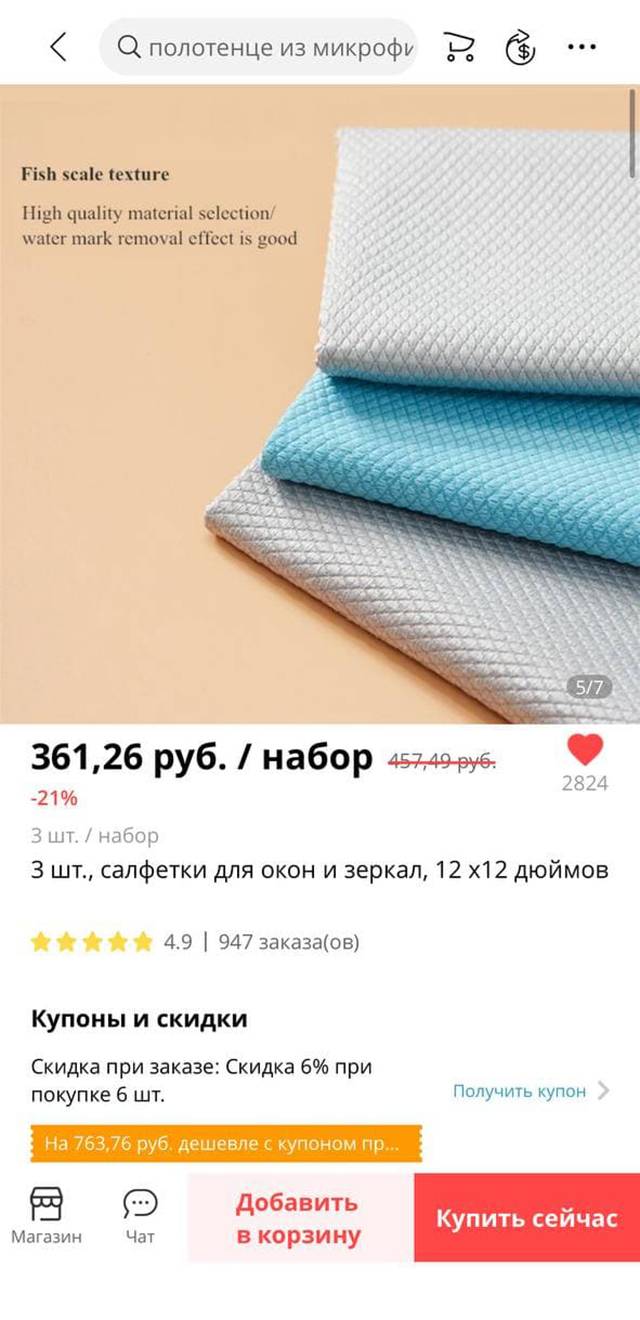This screenshot has width=640, height=1320.
Task: Go back using the arrow
Action: (58, 46)
